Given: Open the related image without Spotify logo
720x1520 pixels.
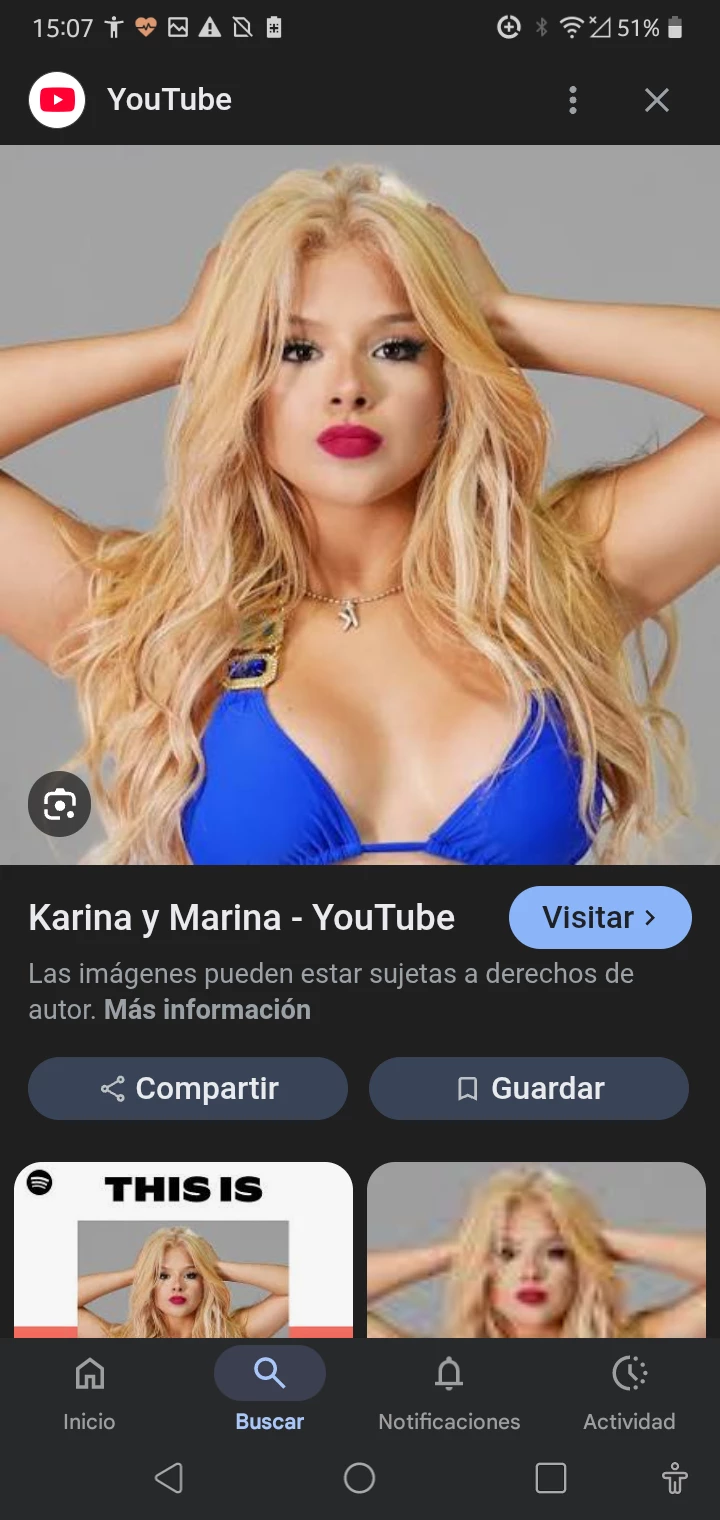Looking at the screenshot, I should 536,1250.
